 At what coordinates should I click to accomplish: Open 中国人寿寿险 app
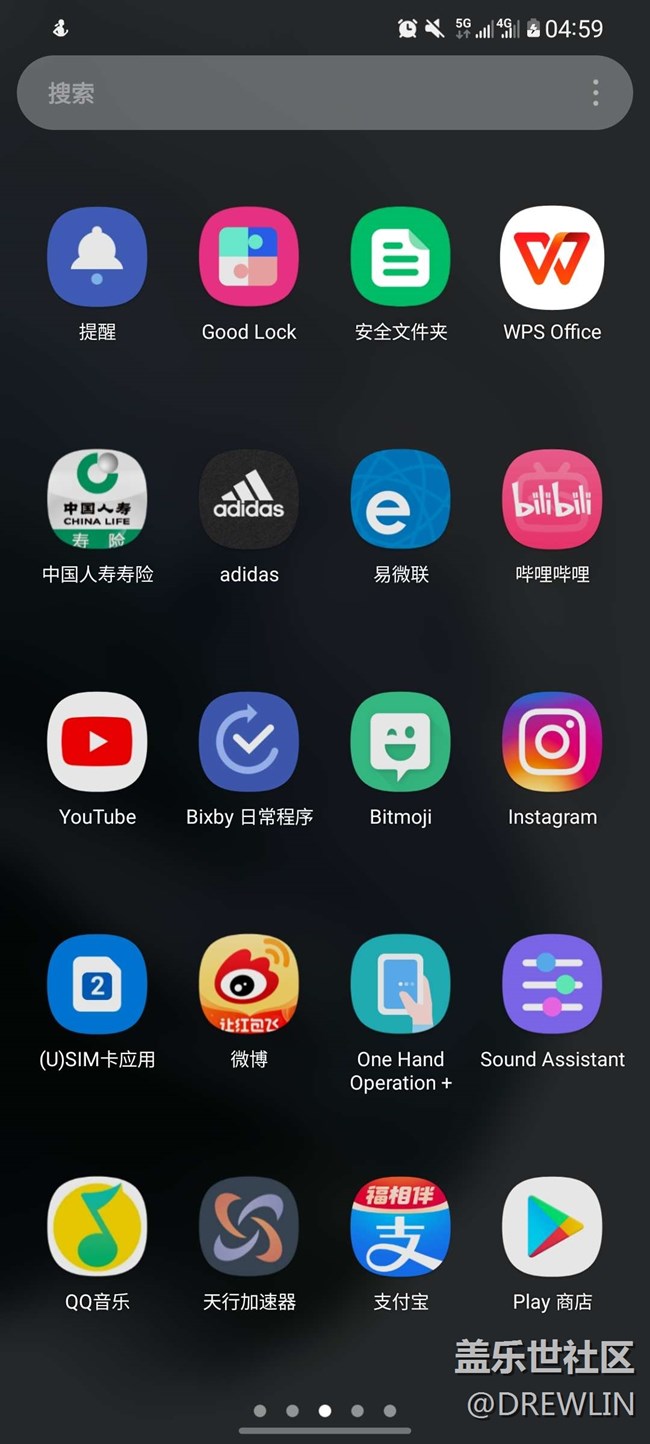[97, 500]
